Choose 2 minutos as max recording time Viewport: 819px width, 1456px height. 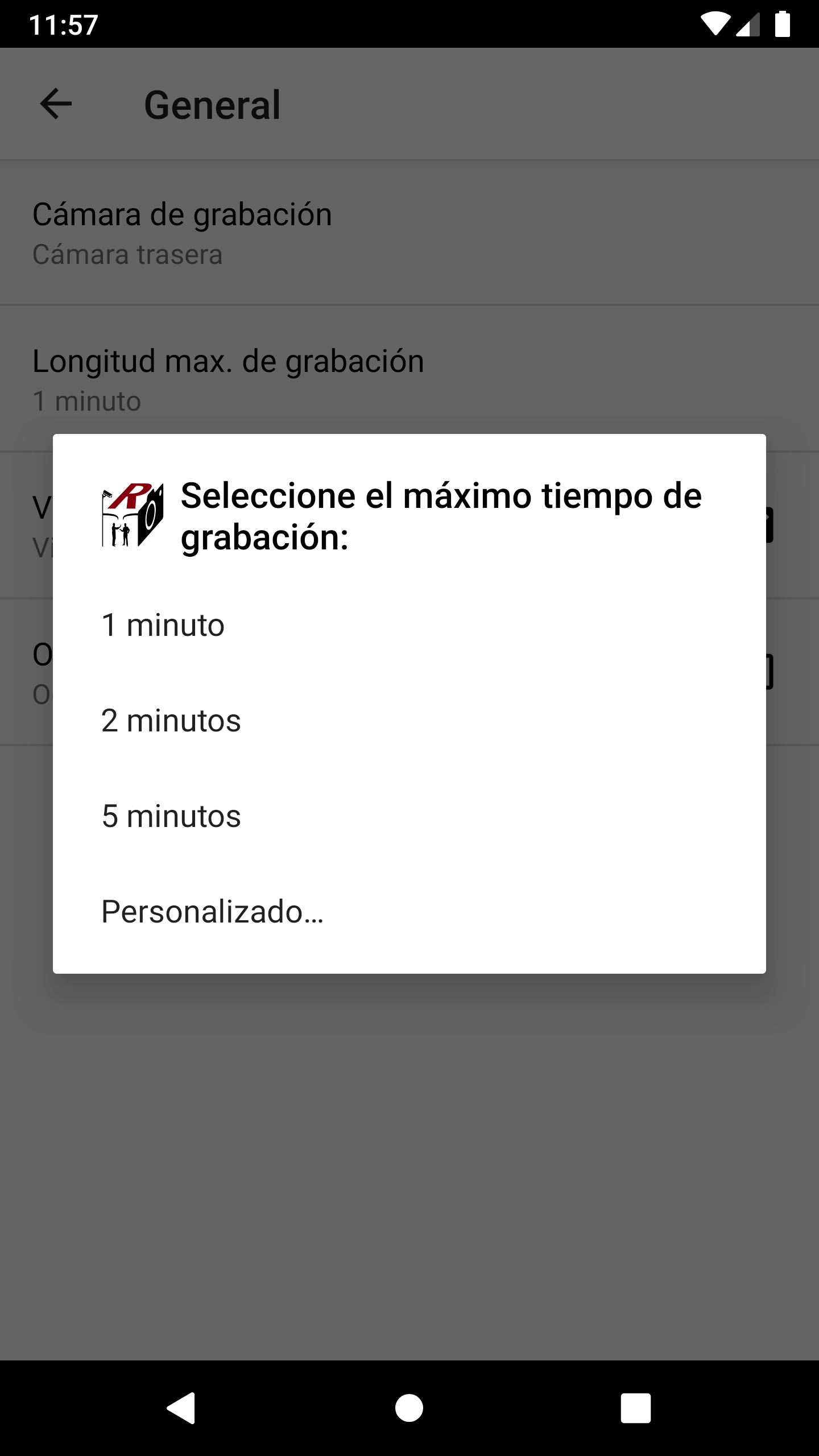tap(409, 721)
